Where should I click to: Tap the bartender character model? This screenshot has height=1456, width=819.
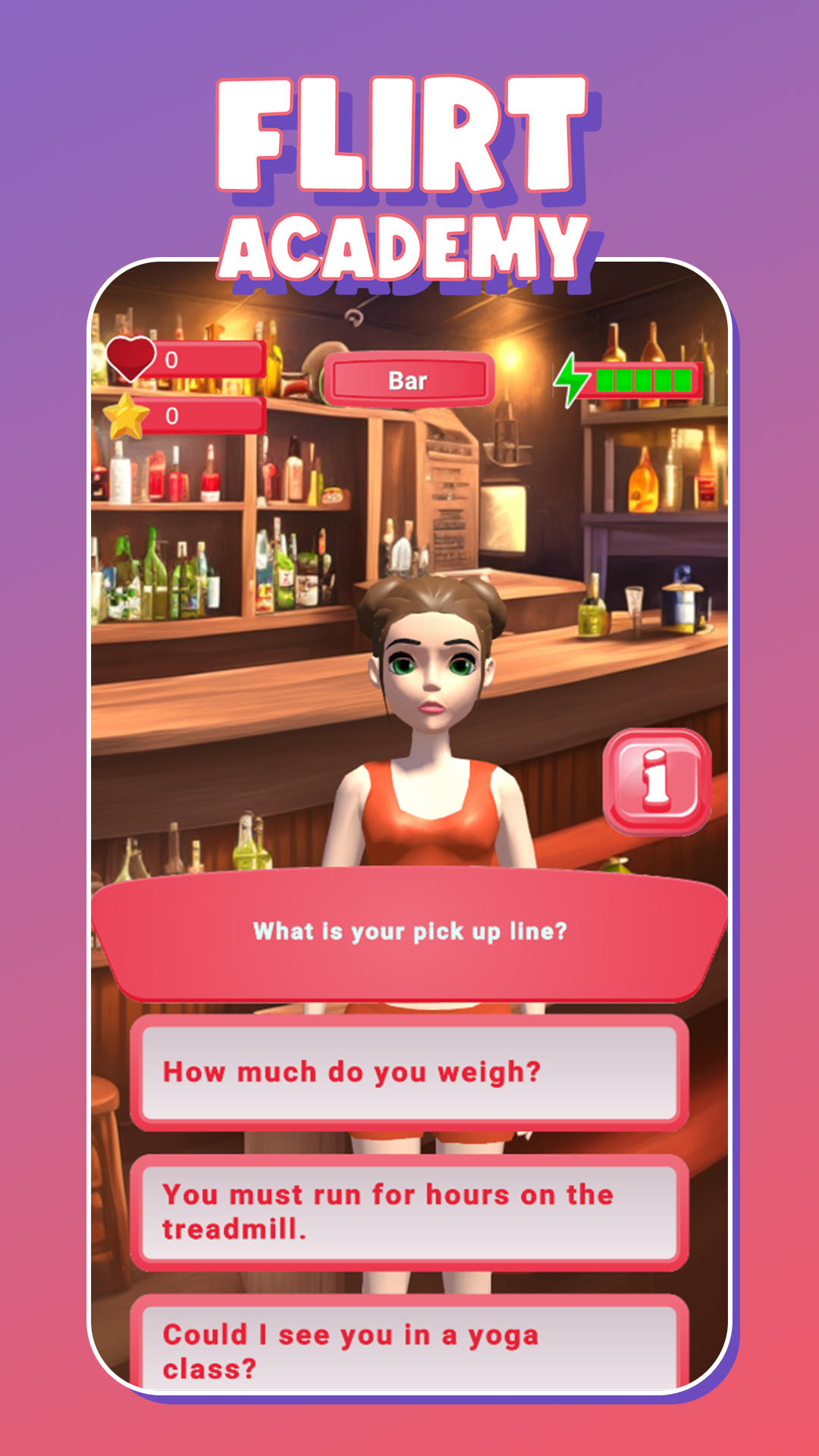434,720
